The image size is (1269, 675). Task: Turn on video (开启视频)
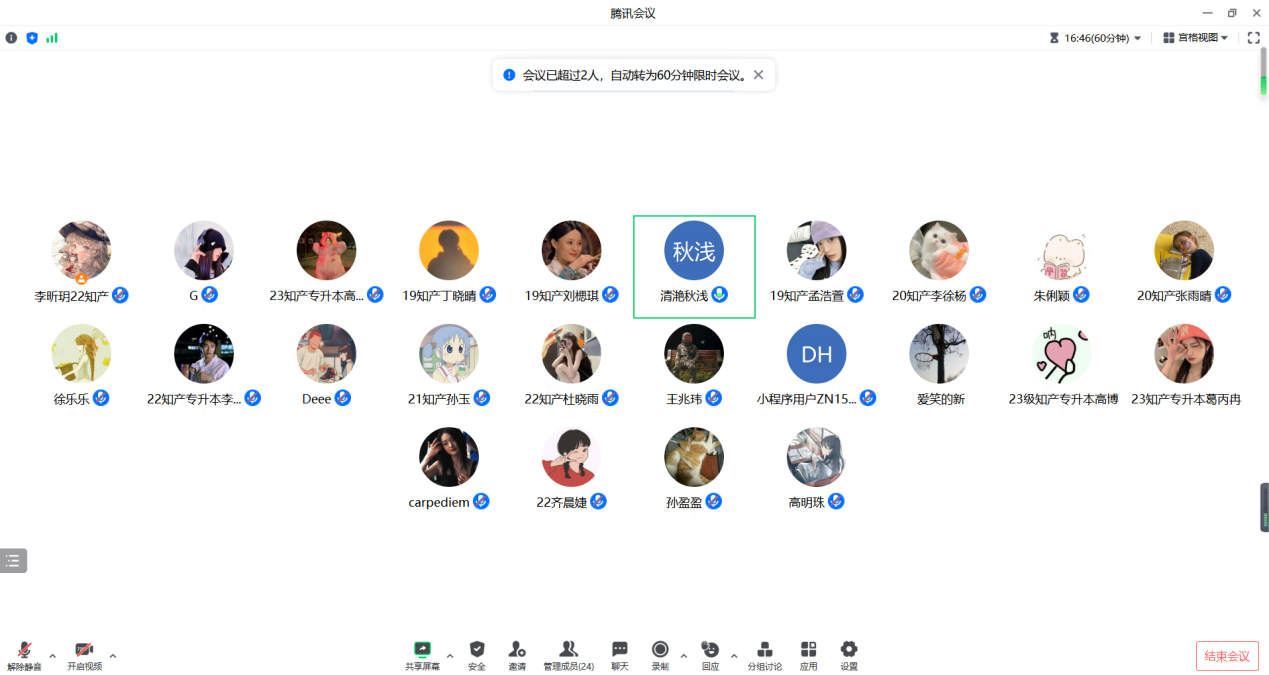[x=84, y=655]
